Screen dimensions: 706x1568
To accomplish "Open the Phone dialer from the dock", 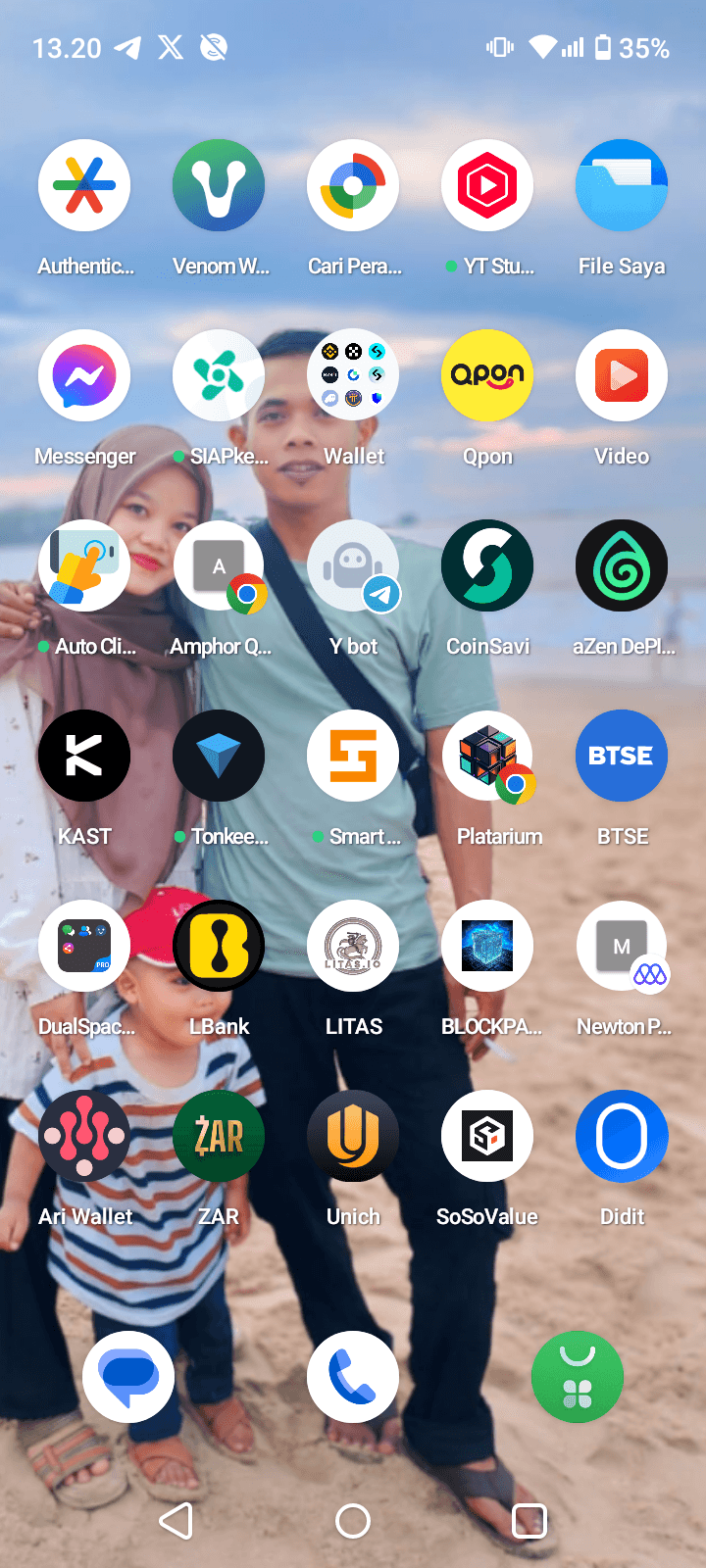I will click(353, 1377).
